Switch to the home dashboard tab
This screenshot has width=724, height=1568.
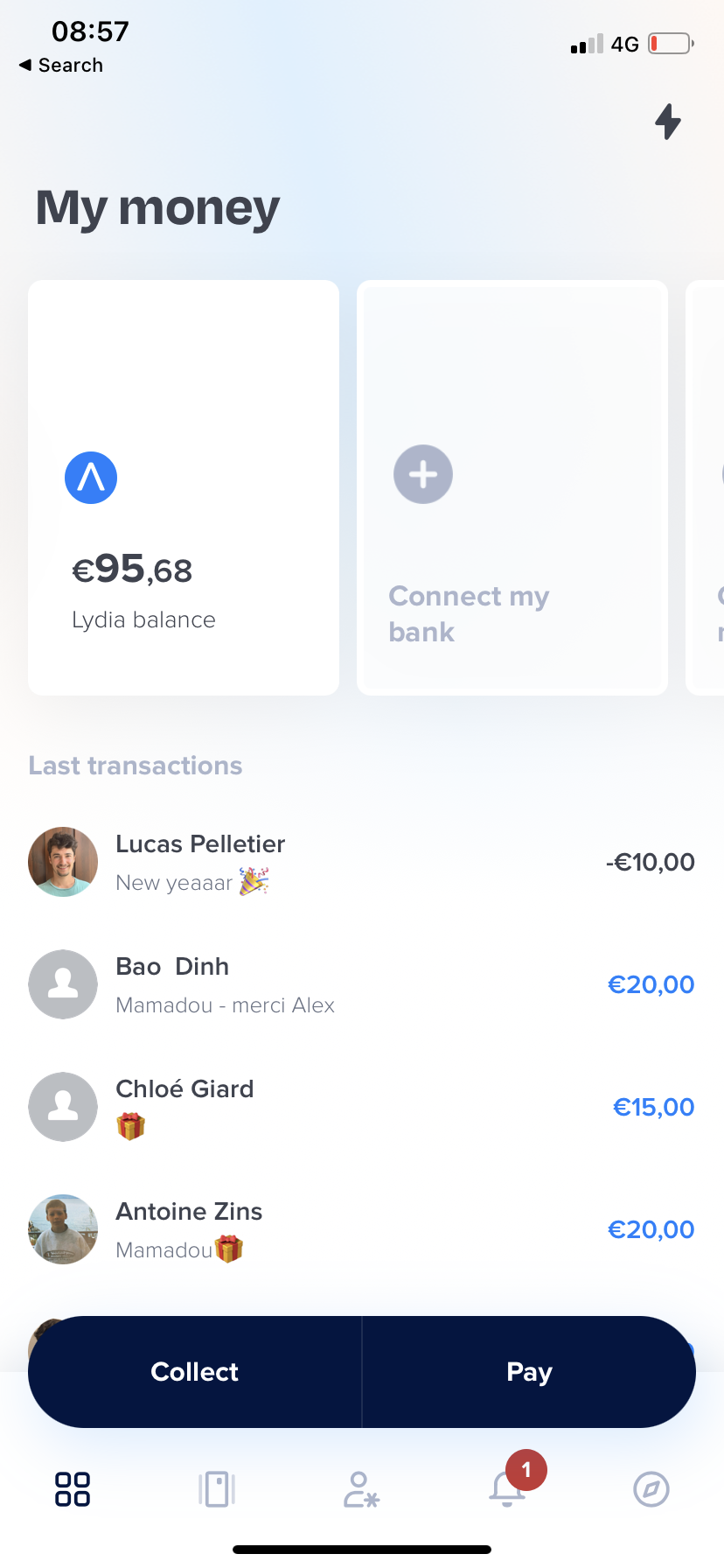pos(73,1488)
